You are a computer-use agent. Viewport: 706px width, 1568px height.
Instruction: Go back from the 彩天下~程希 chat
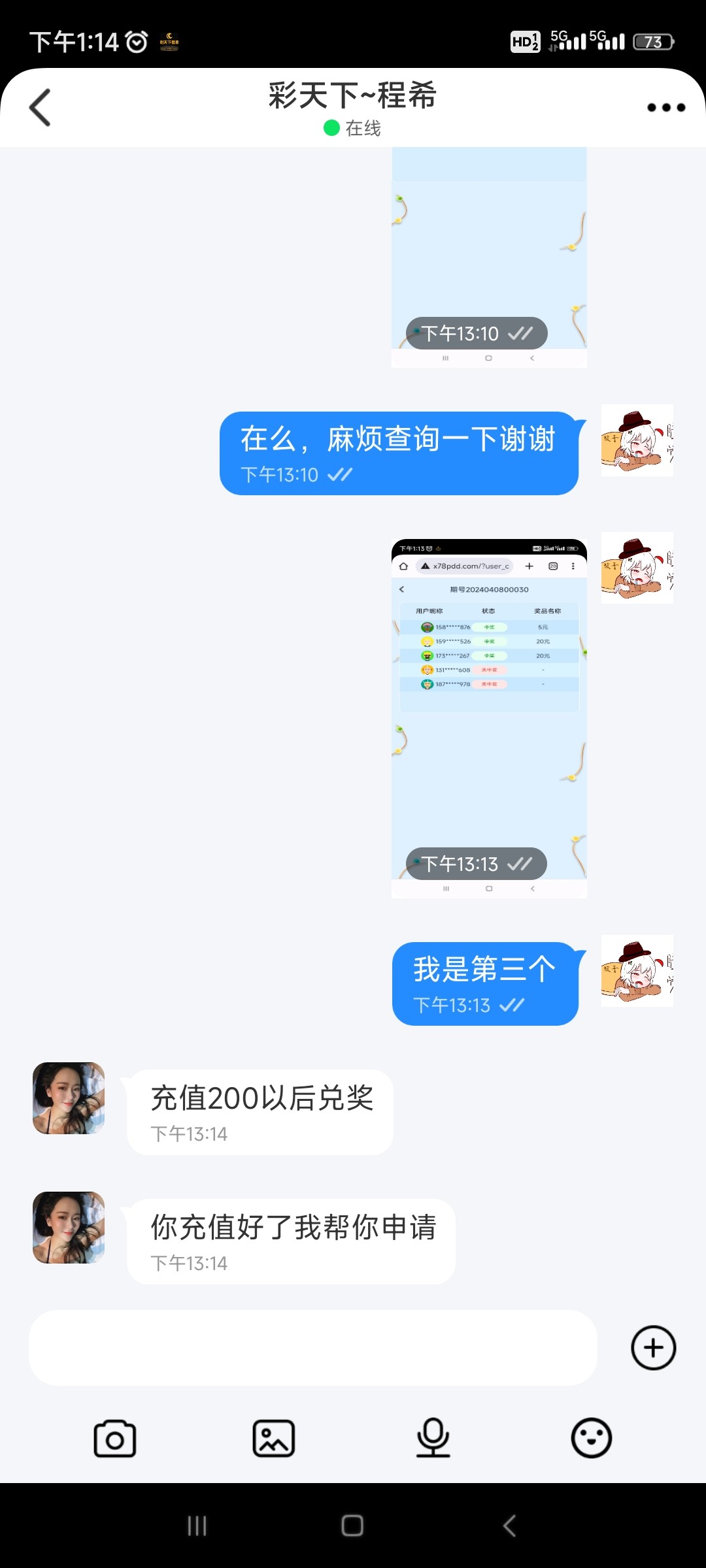(41, 108)
